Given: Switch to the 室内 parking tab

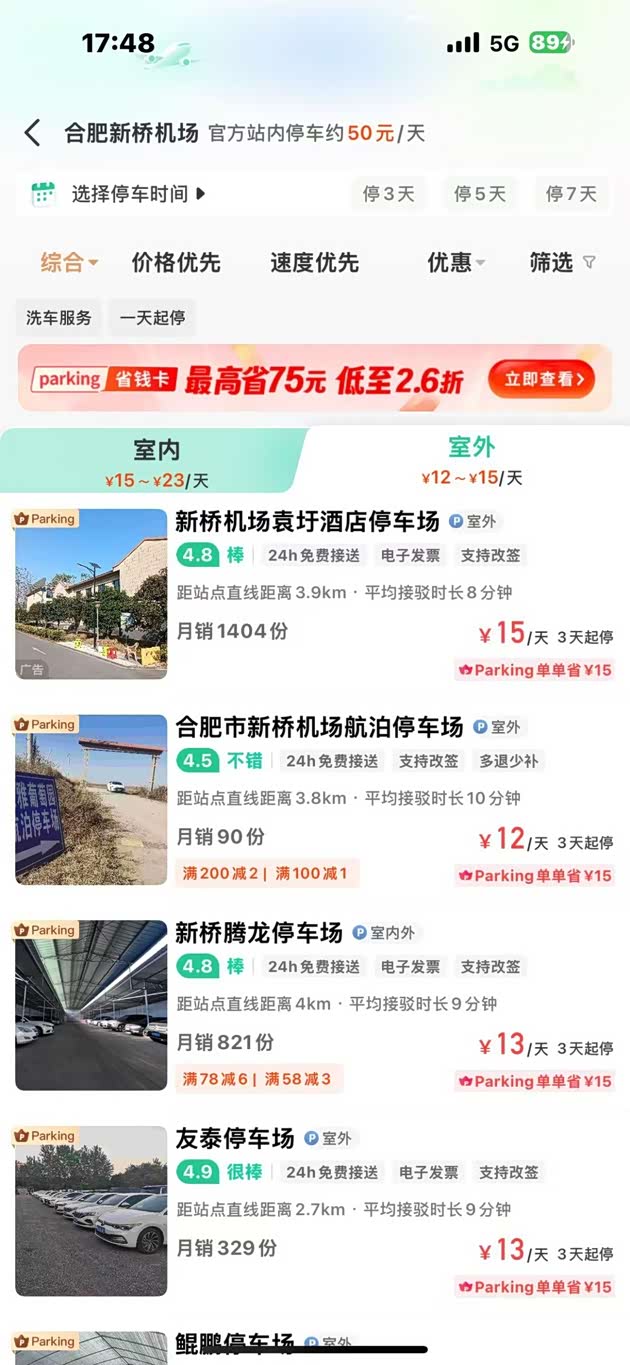Looking at the screenshot, I should click(157, 460).
